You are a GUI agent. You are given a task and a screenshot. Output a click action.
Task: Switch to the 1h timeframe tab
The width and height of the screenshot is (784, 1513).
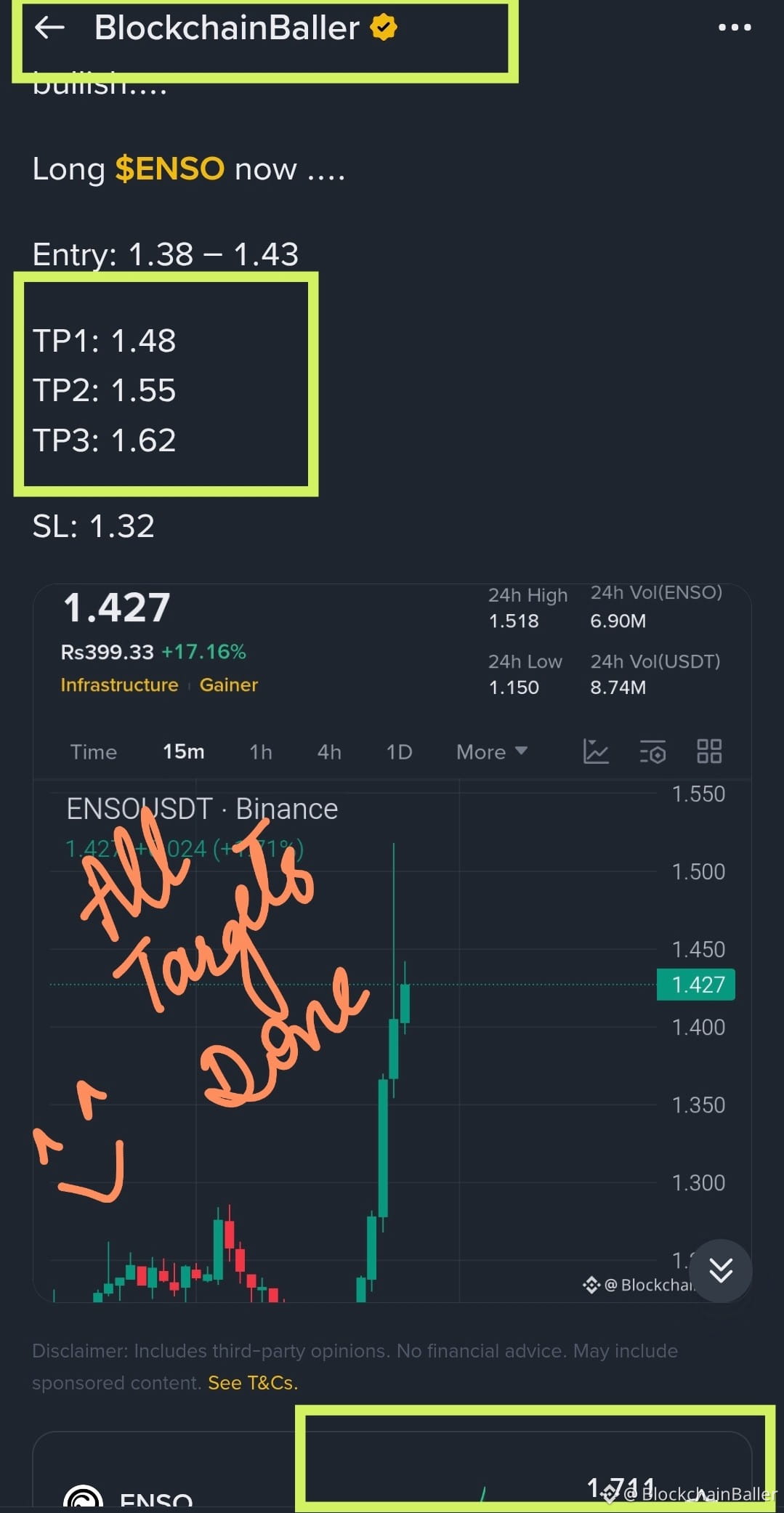[x=260, y=753]
